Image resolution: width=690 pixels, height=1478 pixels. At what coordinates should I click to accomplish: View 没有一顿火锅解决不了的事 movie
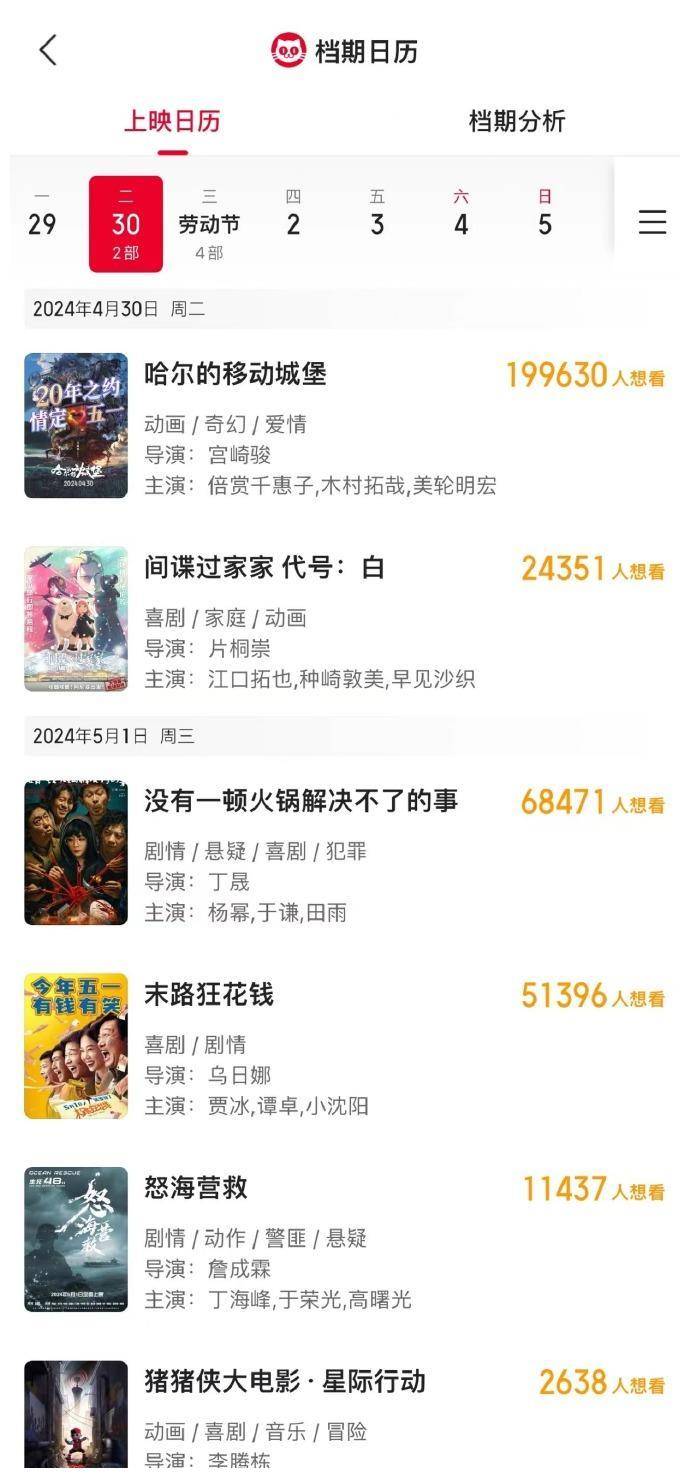301,801
